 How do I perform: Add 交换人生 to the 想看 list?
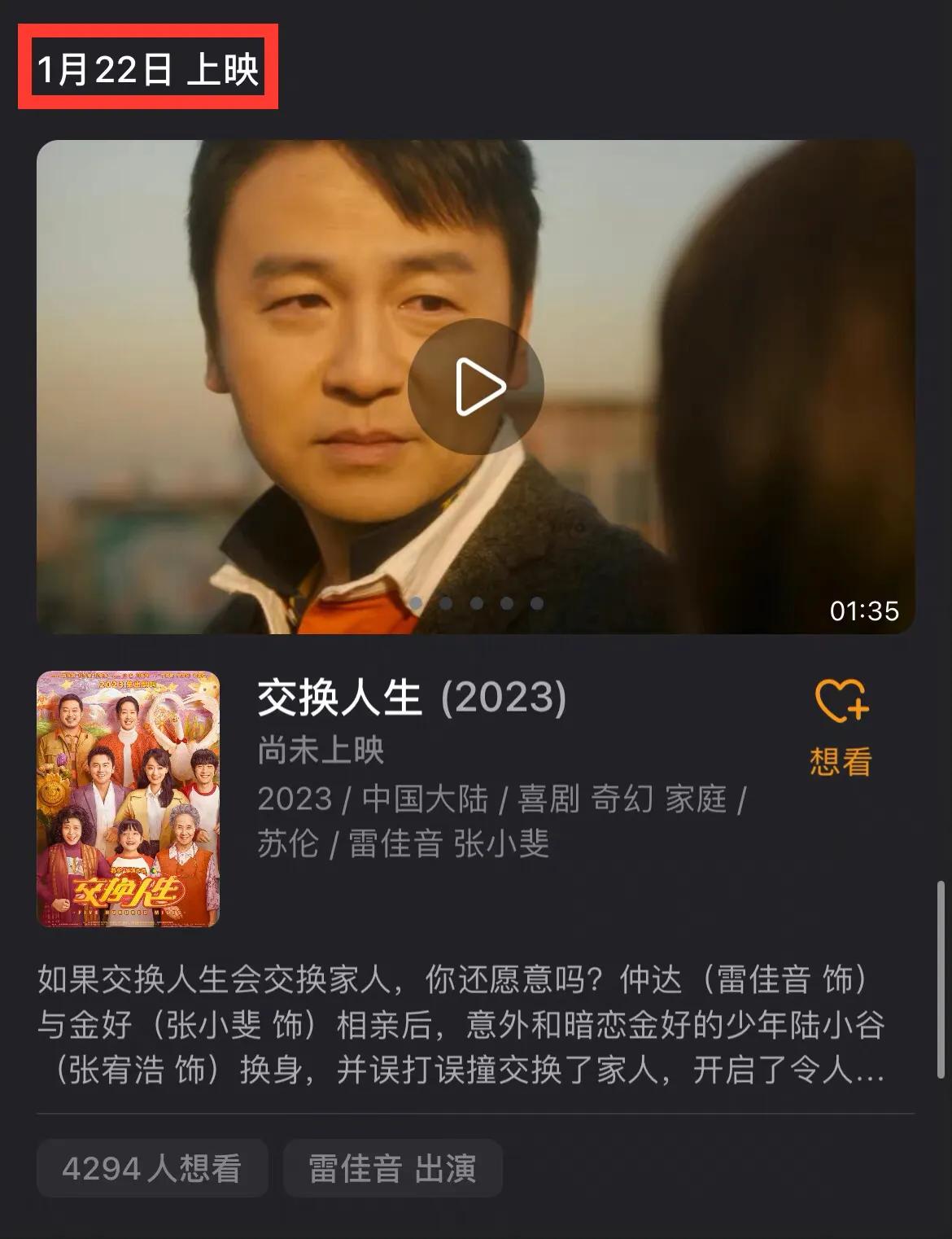coord(841,726)
